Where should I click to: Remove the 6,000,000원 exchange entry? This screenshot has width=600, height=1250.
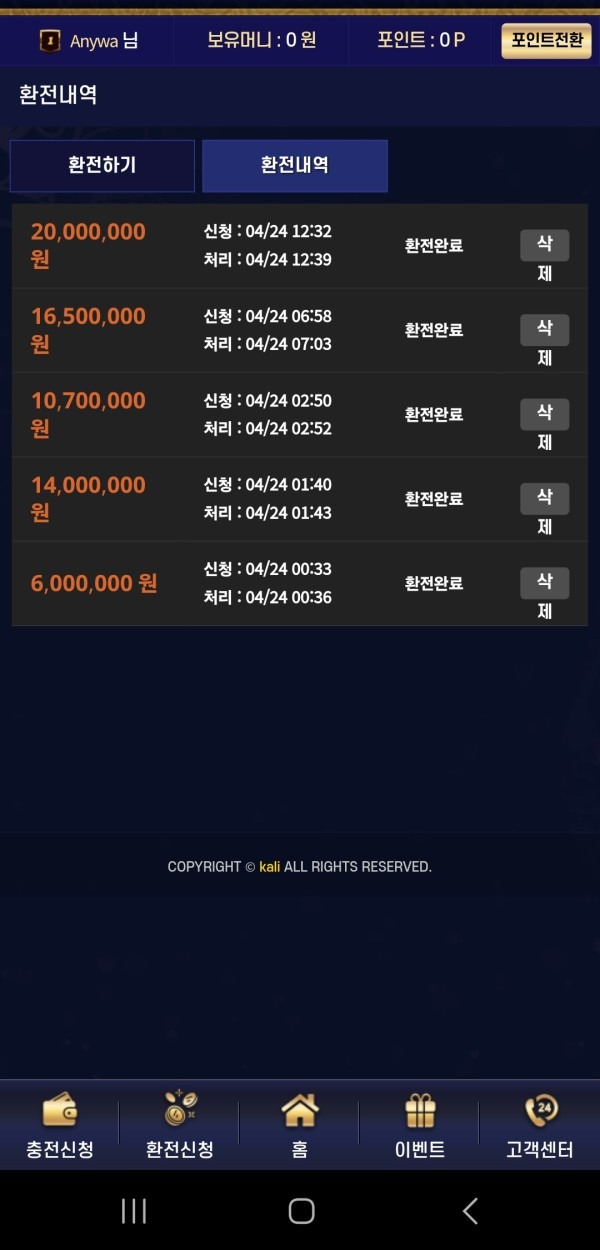click(x=545, y=583)
